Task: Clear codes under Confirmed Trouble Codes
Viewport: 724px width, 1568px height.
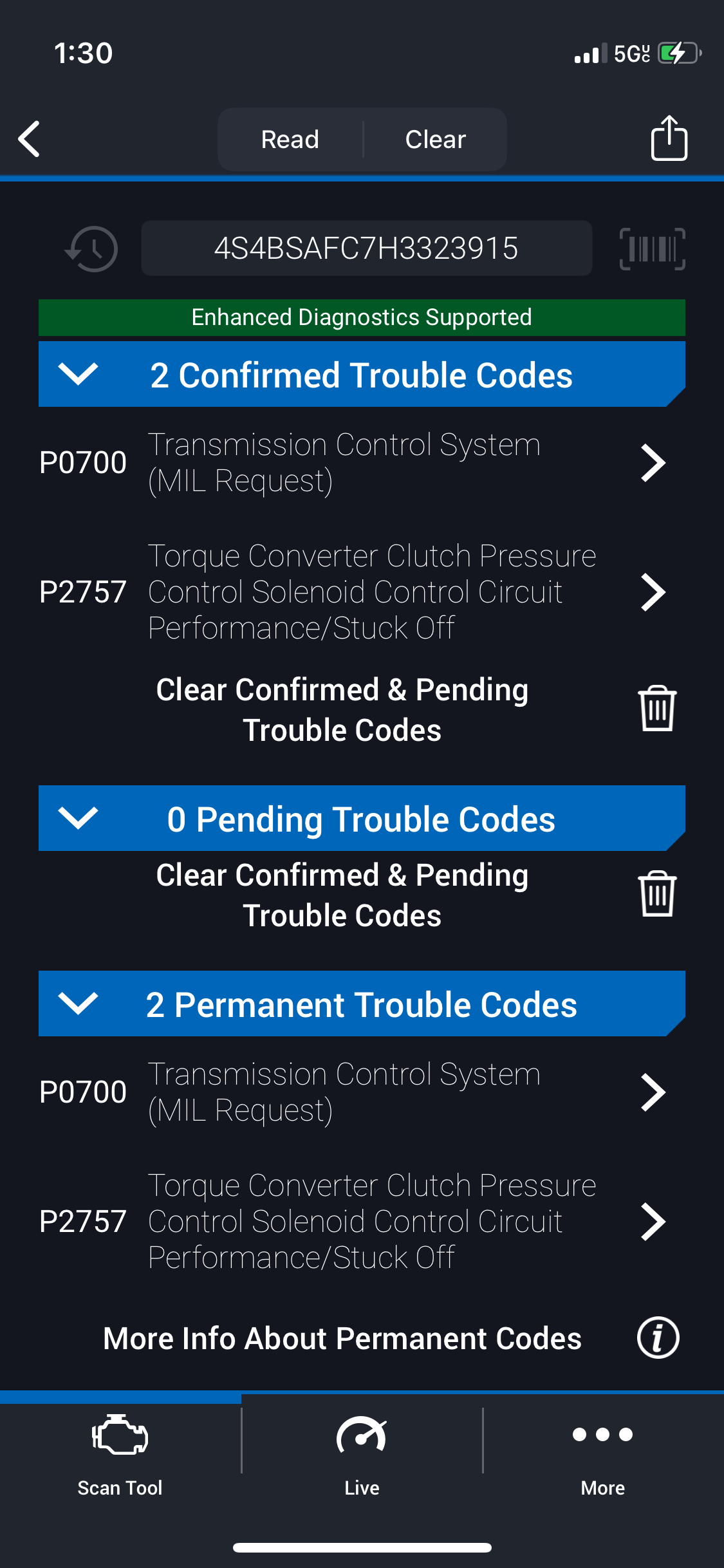Action: click(x=656, y=709)
